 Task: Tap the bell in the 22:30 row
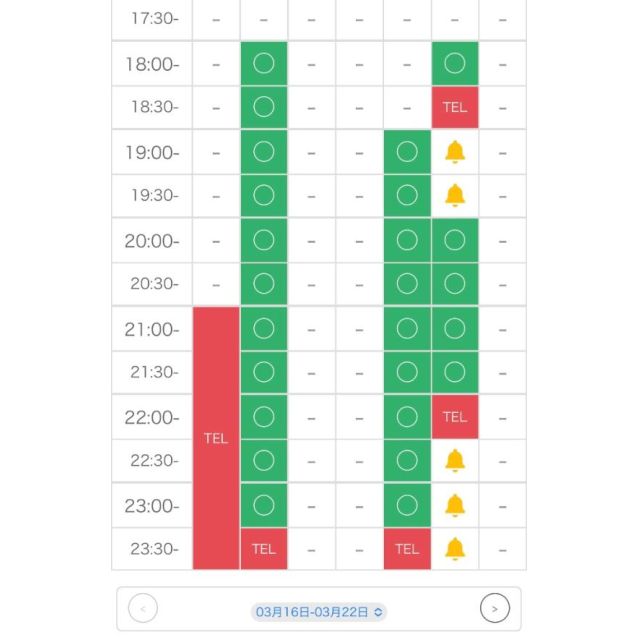[455, 460]
